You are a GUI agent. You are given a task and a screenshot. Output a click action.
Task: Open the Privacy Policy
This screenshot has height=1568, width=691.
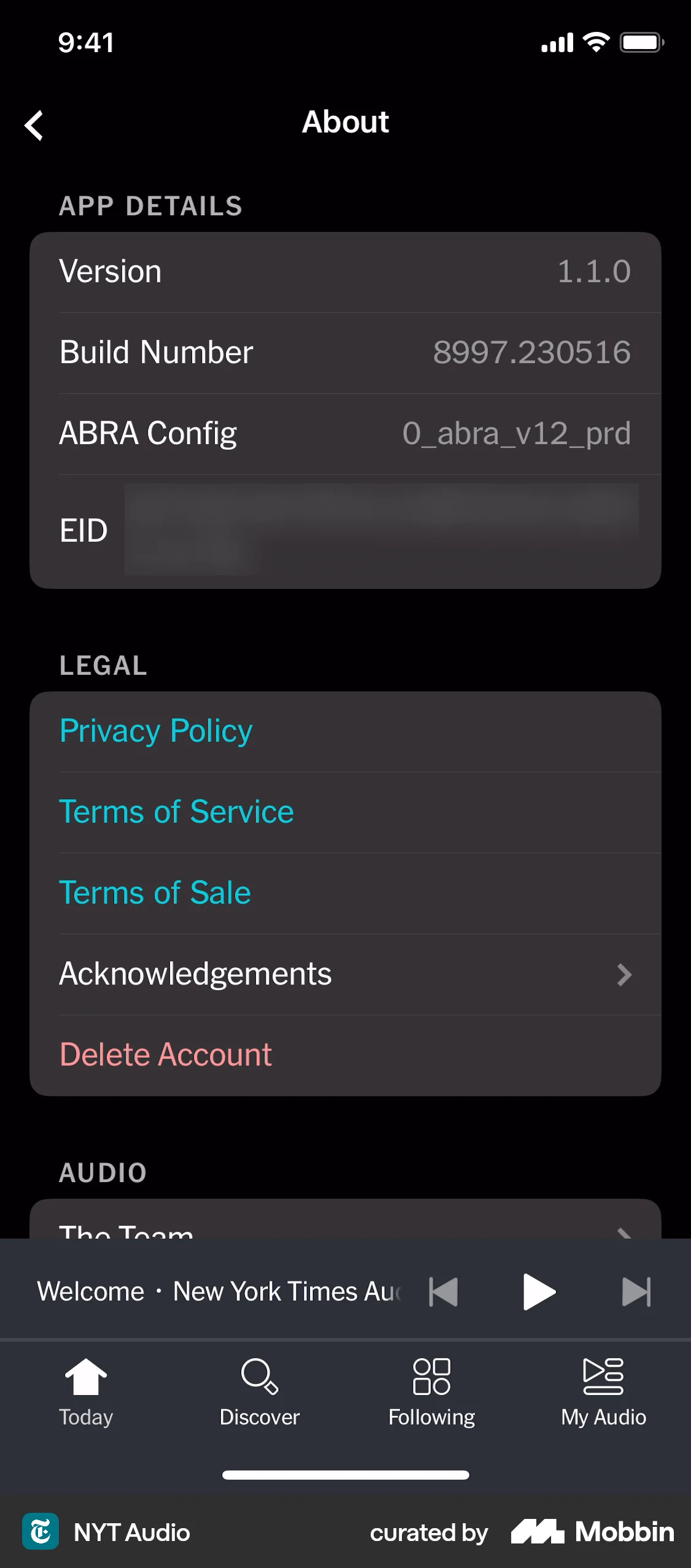pyautogui.click(x=155, y=731)
